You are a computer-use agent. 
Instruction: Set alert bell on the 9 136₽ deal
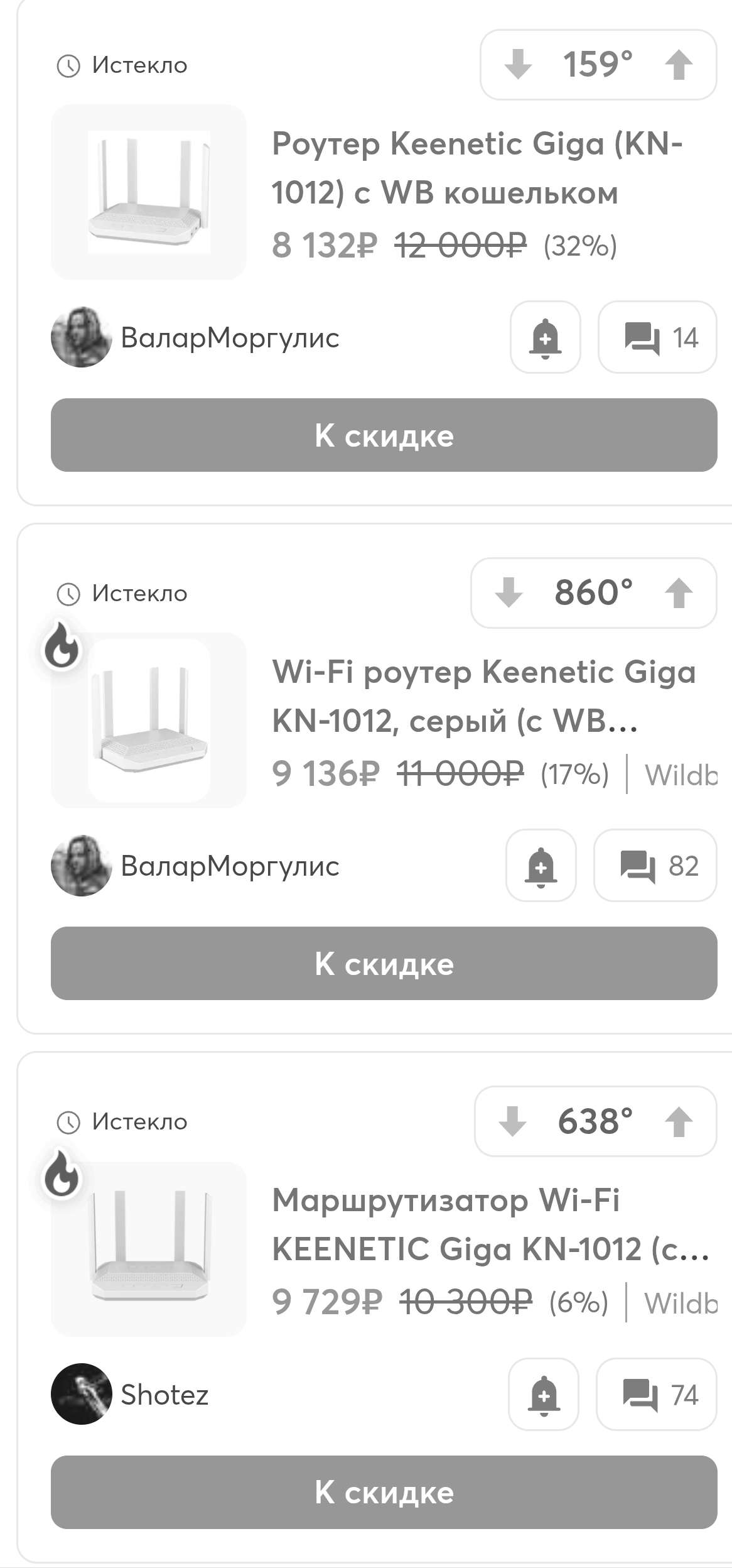click(541, 866)
